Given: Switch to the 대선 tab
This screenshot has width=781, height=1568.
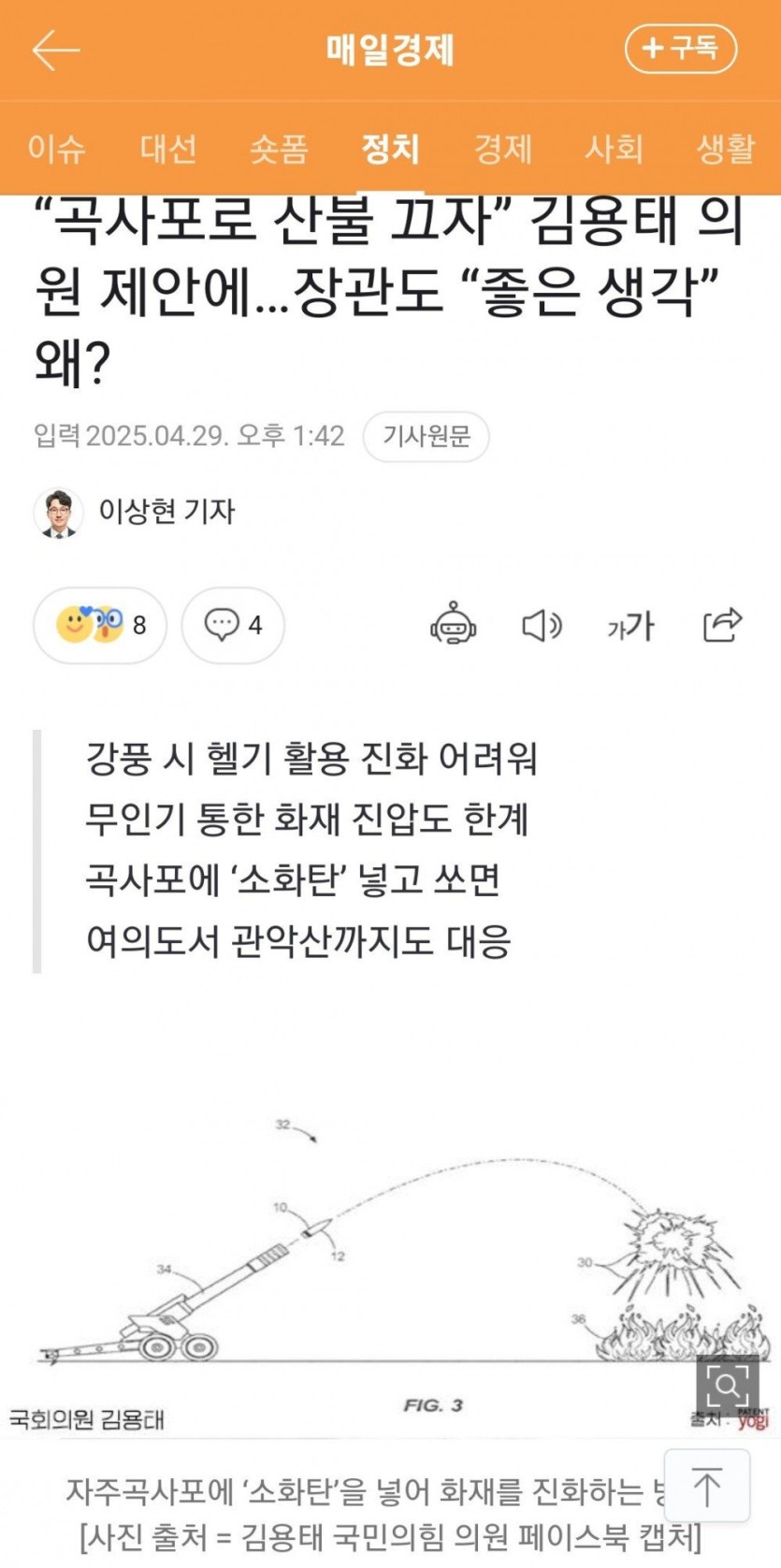Looking at the screenshot, I should [168, 149].
